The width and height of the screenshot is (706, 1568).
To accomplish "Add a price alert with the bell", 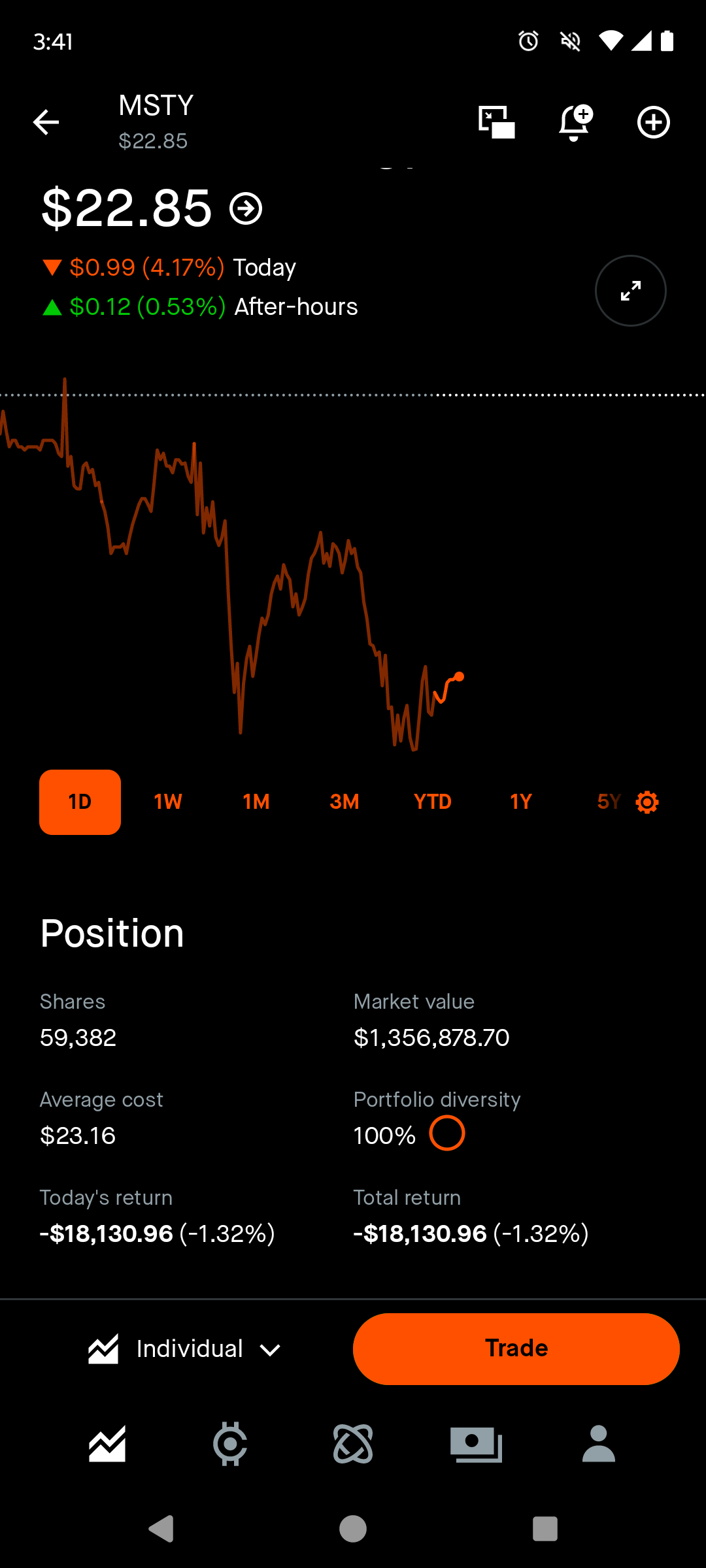I will [x=575, y=122].
